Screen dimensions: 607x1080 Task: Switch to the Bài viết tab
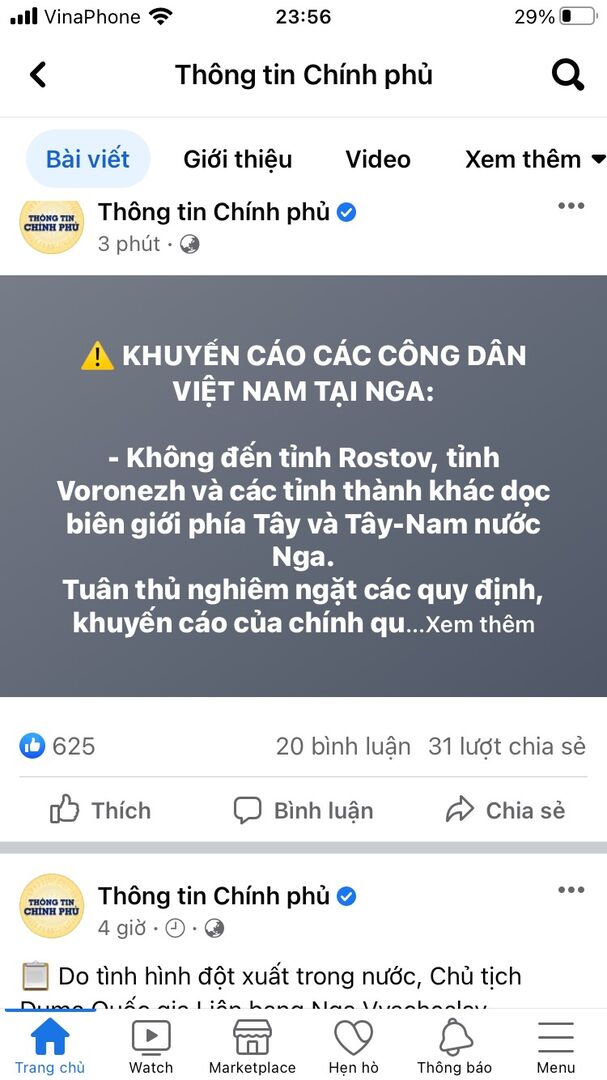click(88, 159)
